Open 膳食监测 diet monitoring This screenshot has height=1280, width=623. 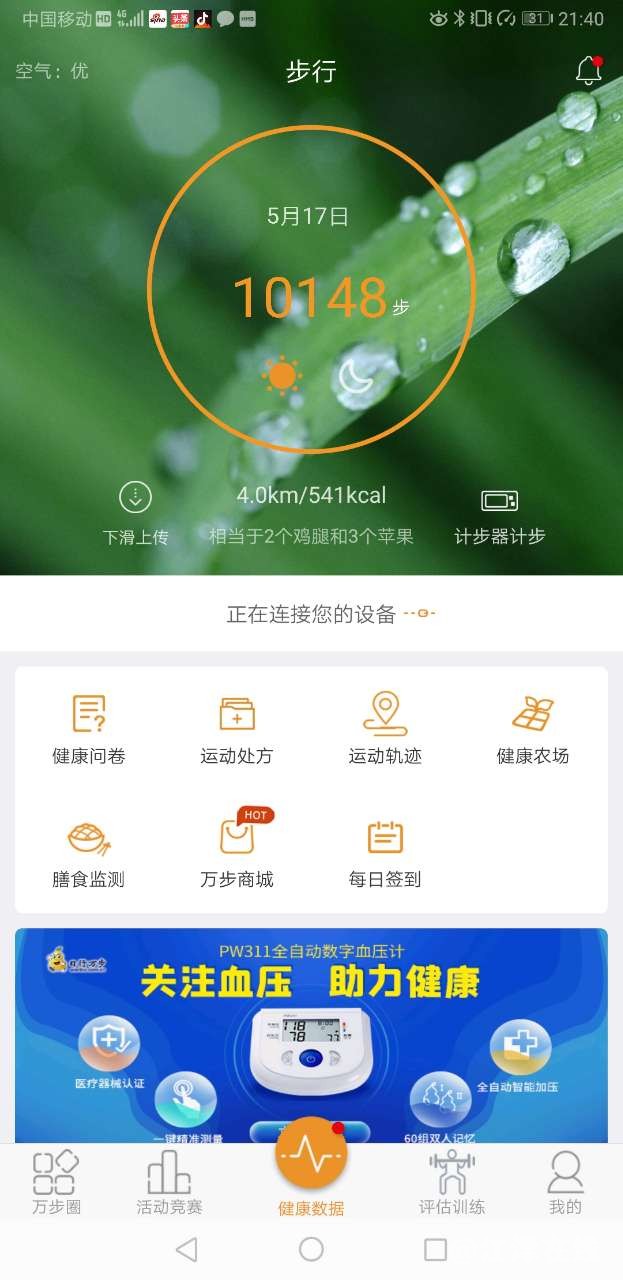coord(89,852)
